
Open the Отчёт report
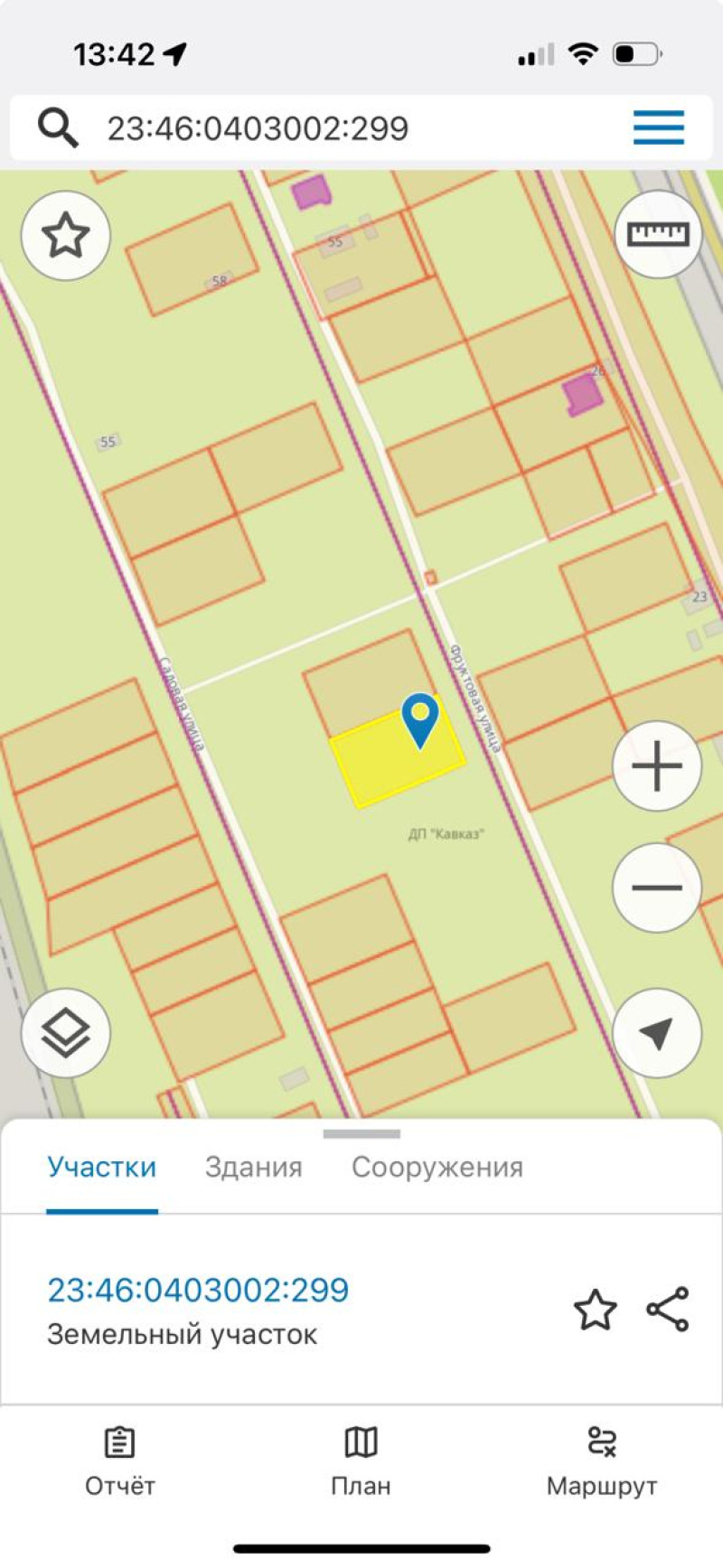[x=119, y=1460]
